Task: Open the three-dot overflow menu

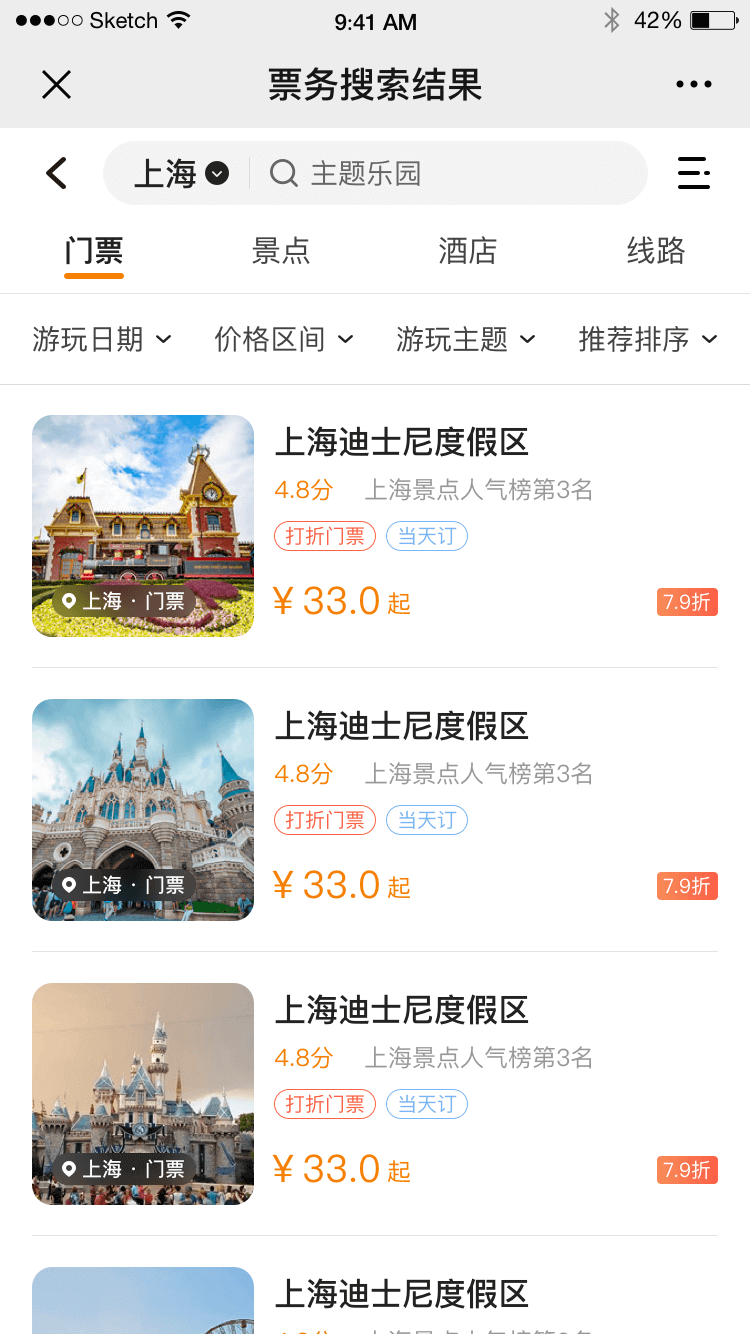Action: pos(693,85)
